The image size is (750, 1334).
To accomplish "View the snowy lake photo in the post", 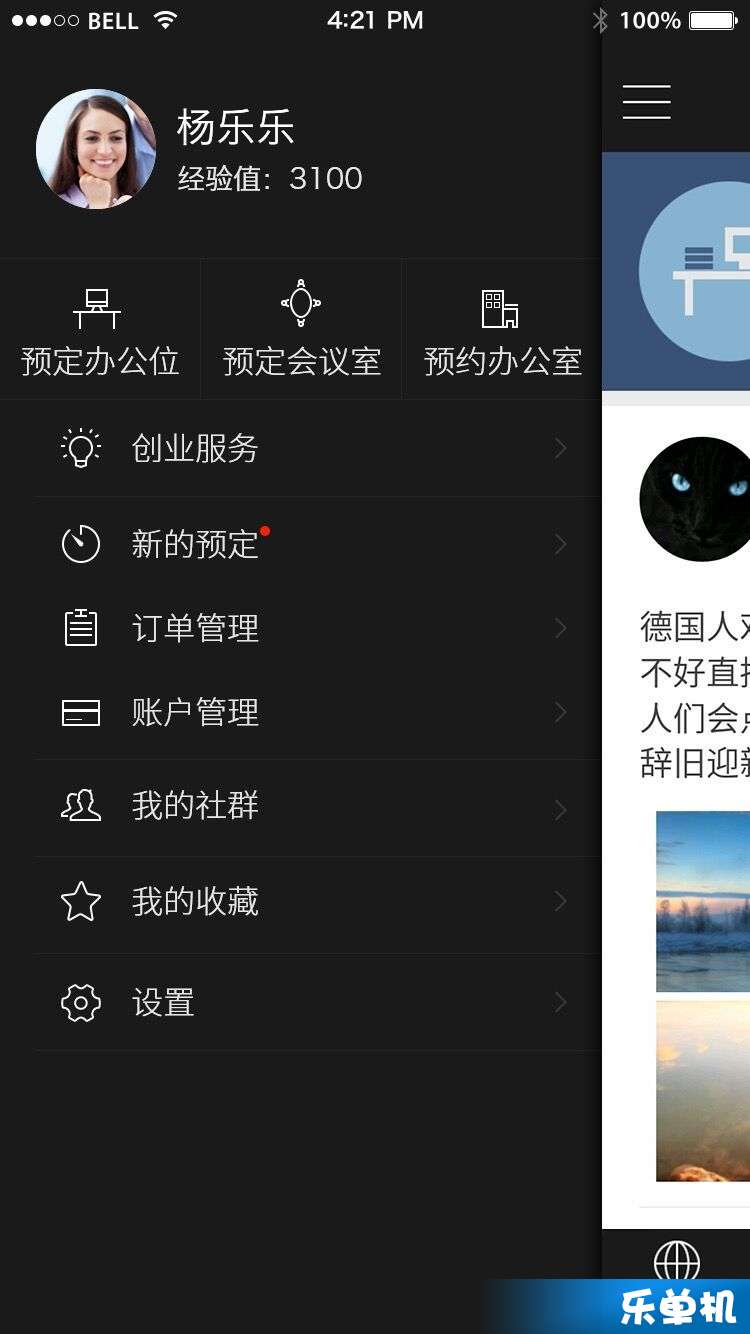I will point(703,901).
